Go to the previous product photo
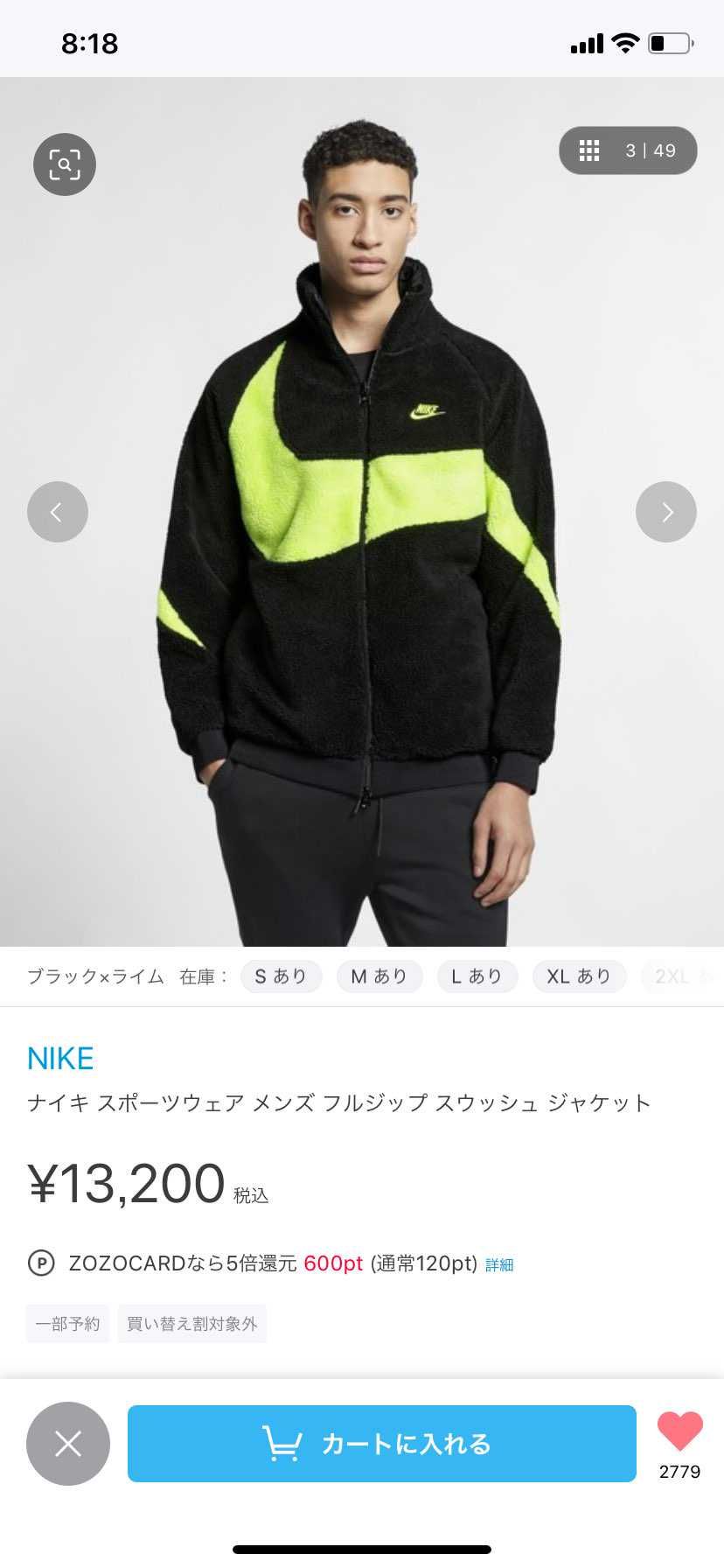The width and height of the screenshot is (724, 1568). [x=58, y=512]
